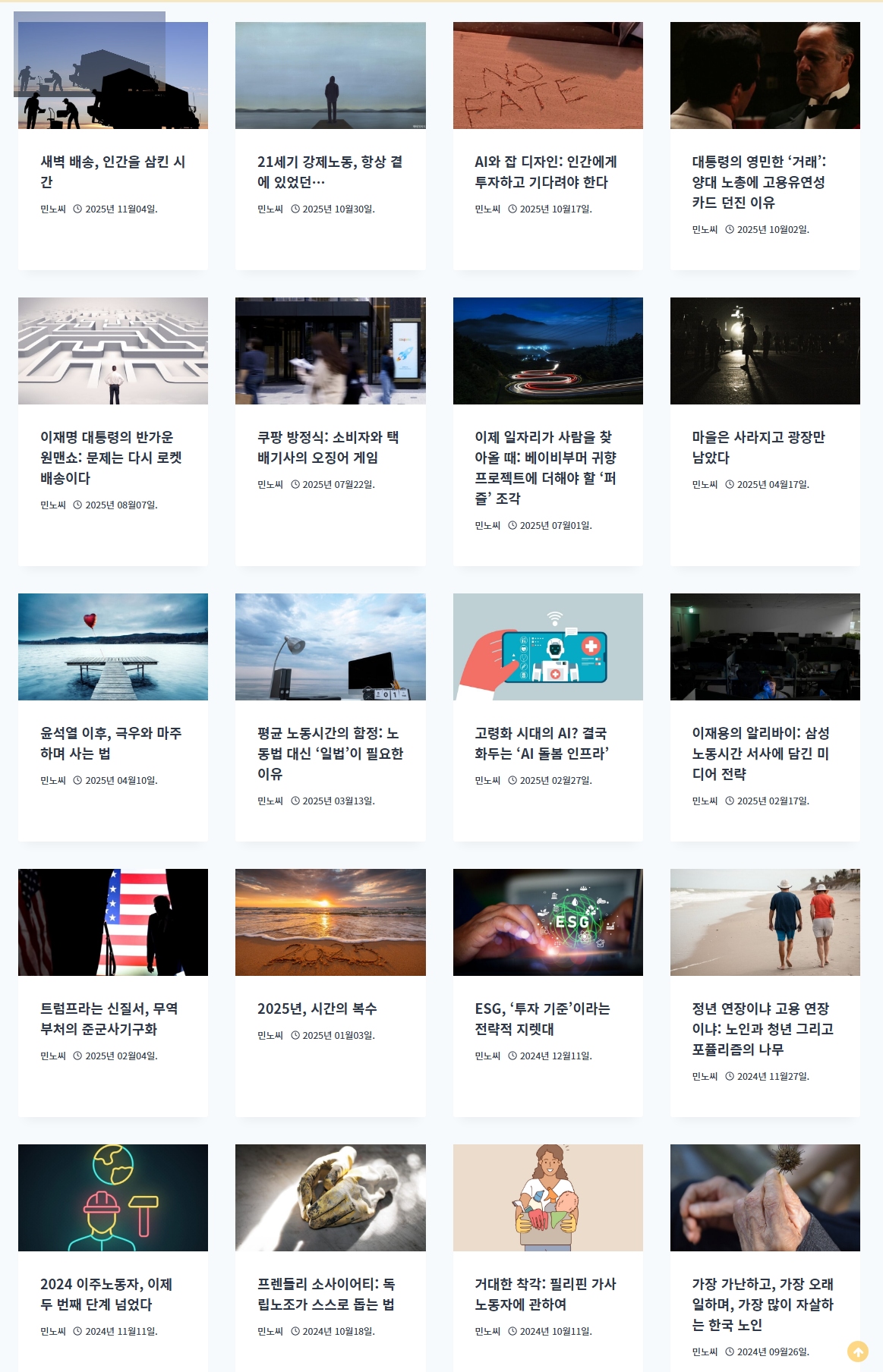Image resolution: width=883 pixels, height=1372 pixels.
Task: Open '고령화 시대의 AI?' article card
Action: (541, 743)
